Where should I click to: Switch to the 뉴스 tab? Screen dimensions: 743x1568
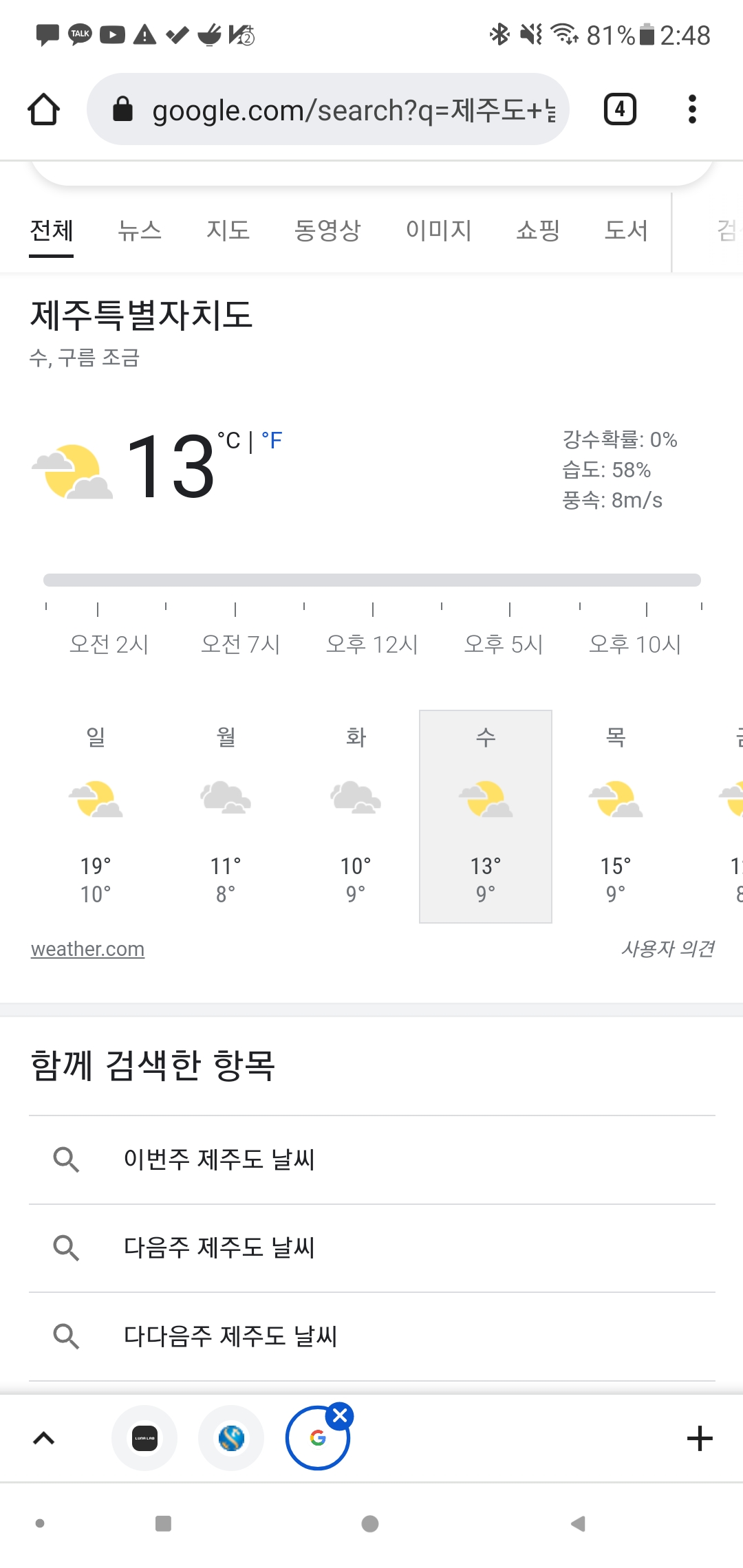[x=140, y=230]
